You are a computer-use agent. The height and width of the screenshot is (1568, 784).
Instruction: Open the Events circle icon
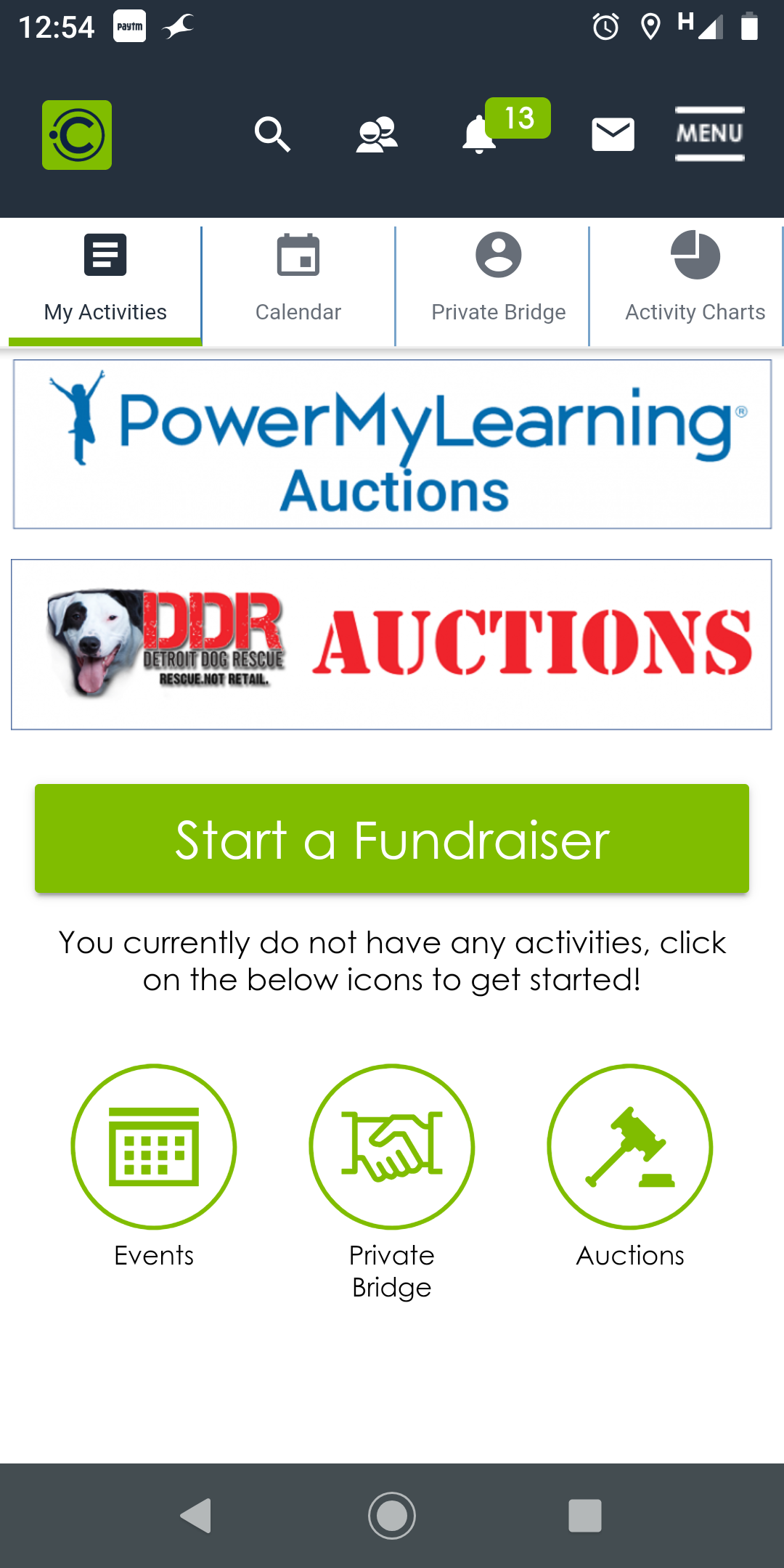(154, 1147)
